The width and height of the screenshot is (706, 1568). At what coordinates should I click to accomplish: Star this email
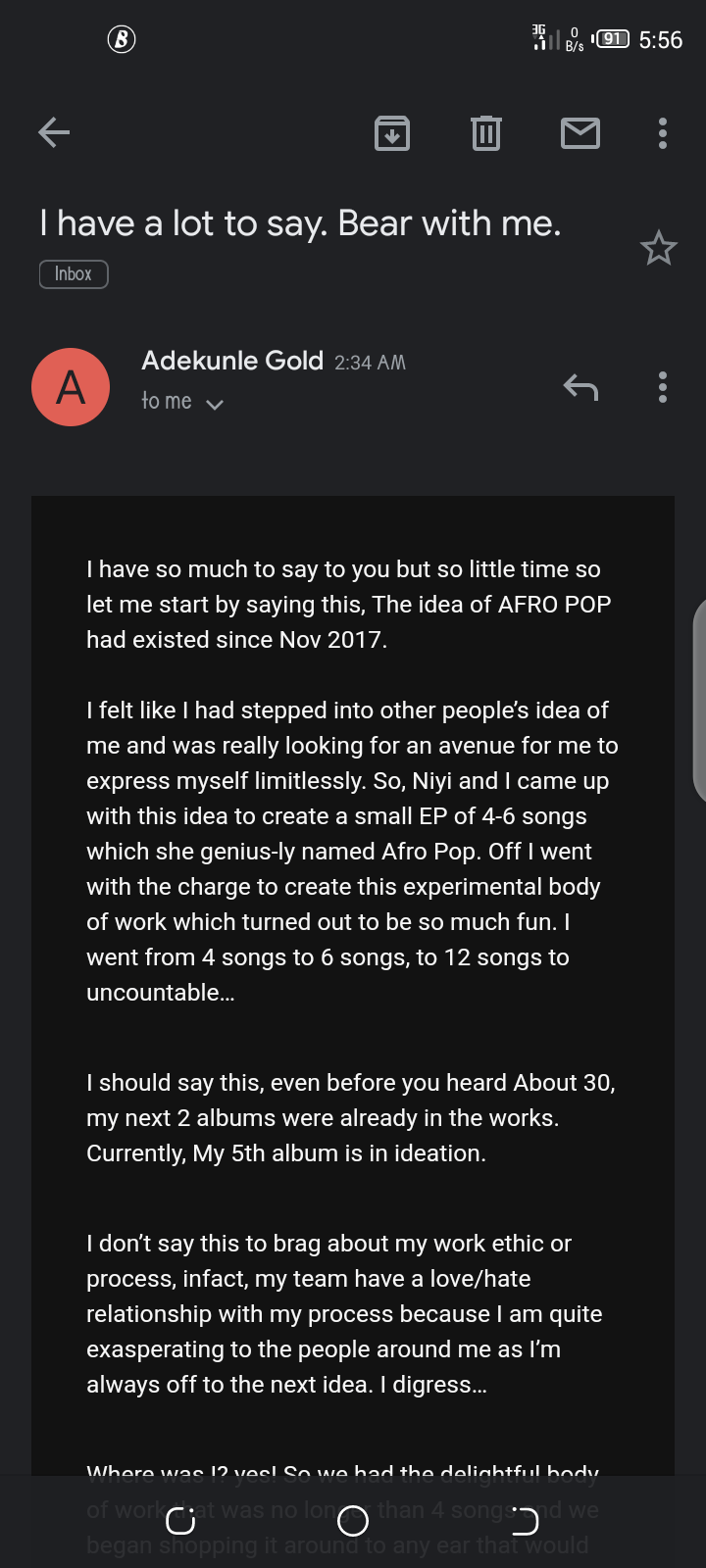pyautogui.click(x=658, y=248)
